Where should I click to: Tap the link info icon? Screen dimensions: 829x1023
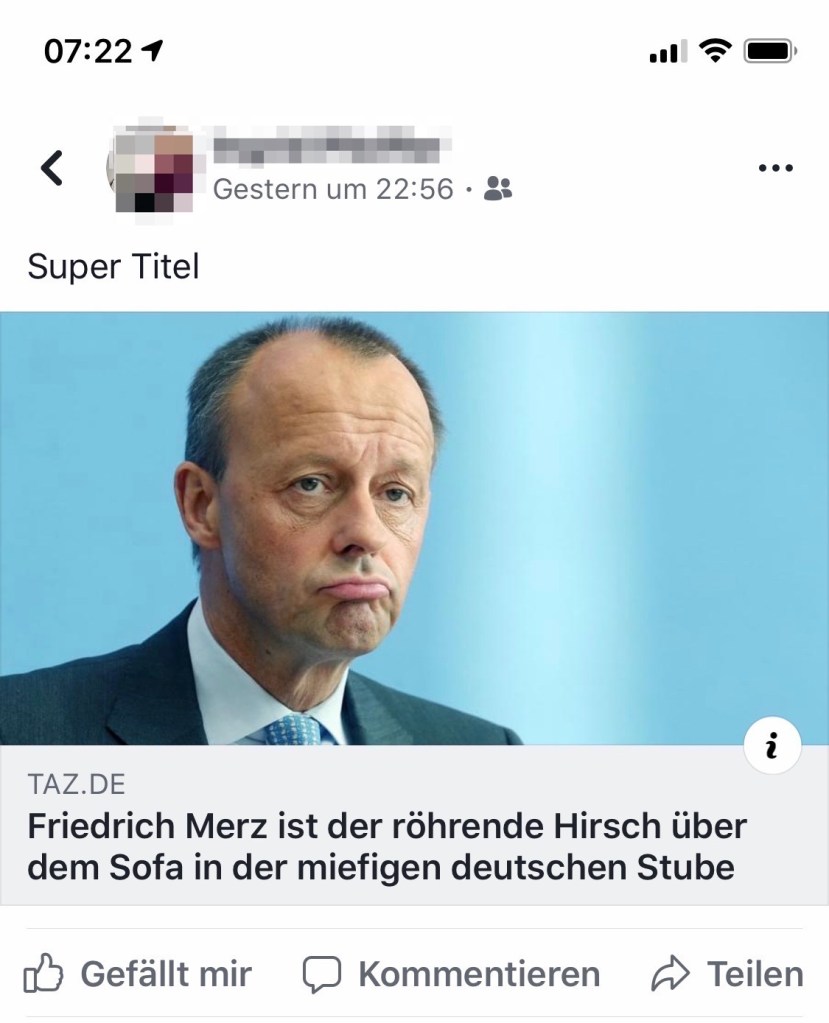coord(772,746)
